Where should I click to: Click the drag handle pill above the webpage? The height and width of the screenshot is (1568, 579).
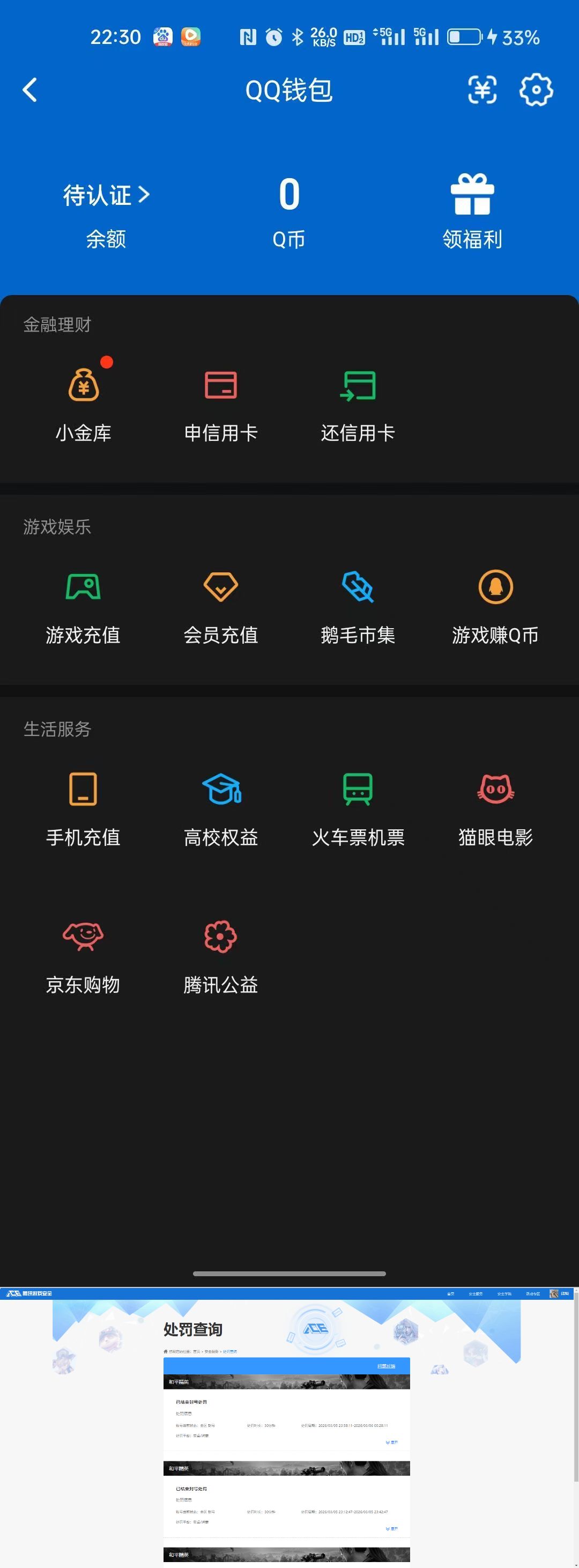289,1273
